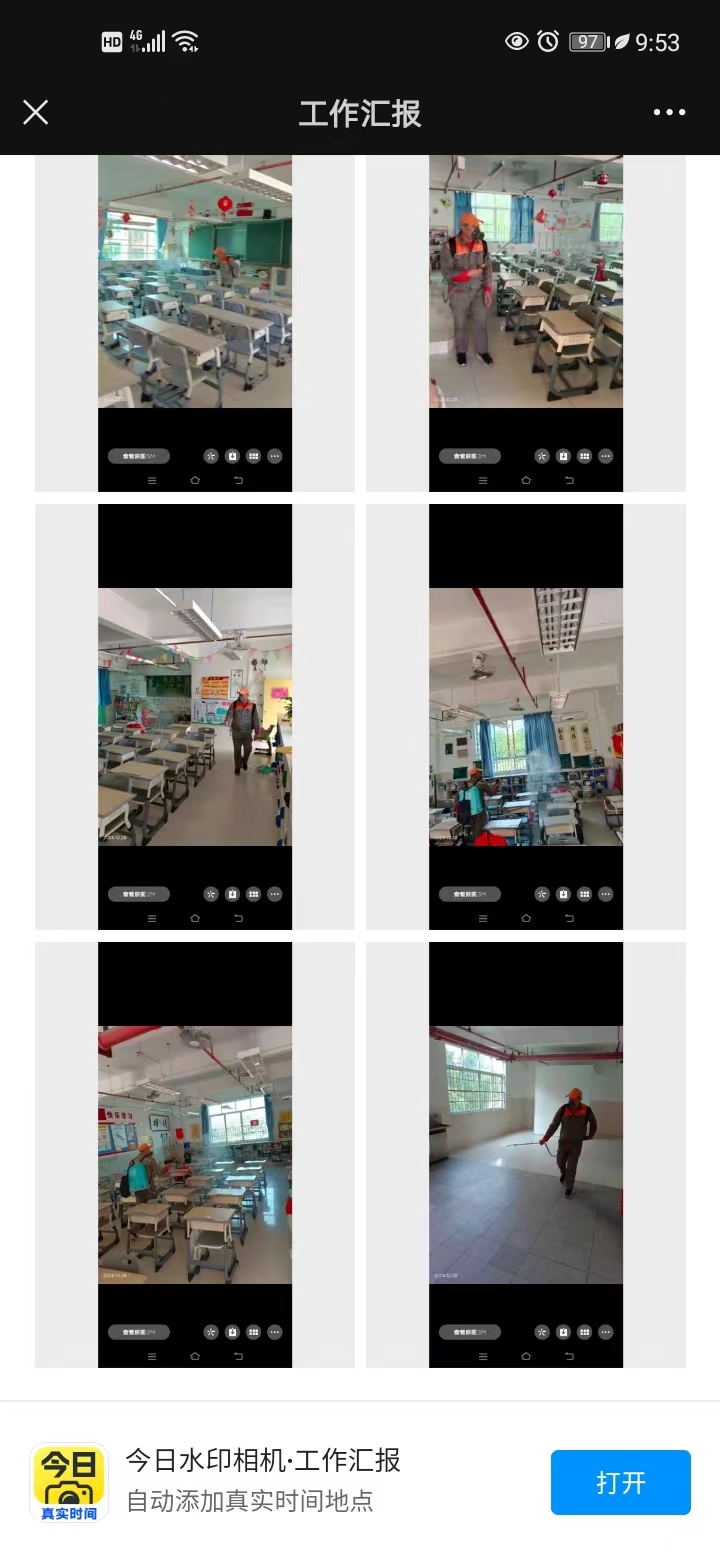The image size is (720, 1560).
Task: Tap the blue 打开 button
Action: tap(620, 1482)
